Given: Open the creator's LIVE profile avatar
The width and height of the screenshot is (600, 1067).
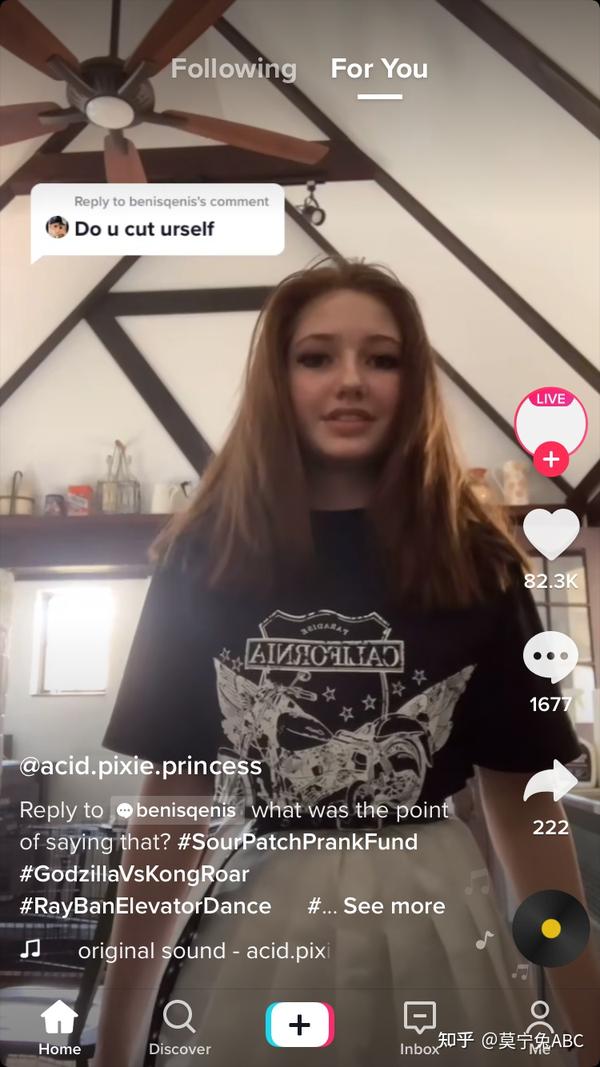Looking at the screenshot, I should (550, 420).
